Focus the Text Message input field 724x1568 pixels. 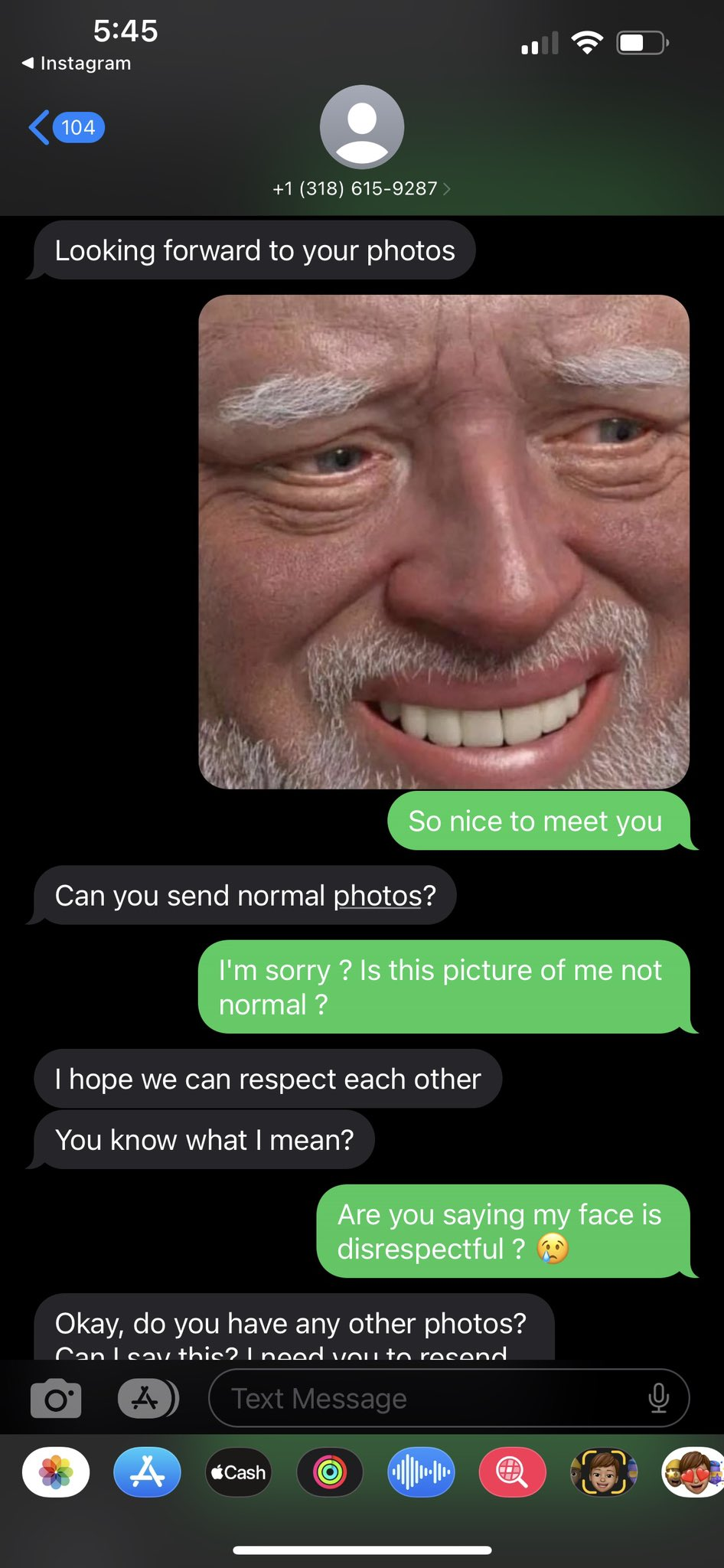coord(429,1399)
